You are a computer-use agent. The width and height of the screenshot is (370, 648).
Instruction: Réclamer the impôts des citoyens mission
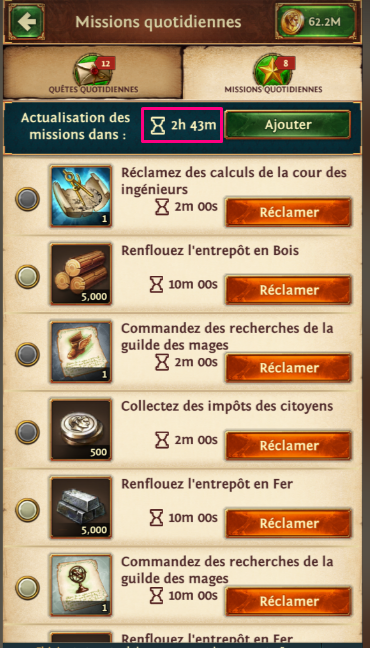(289, 446)
